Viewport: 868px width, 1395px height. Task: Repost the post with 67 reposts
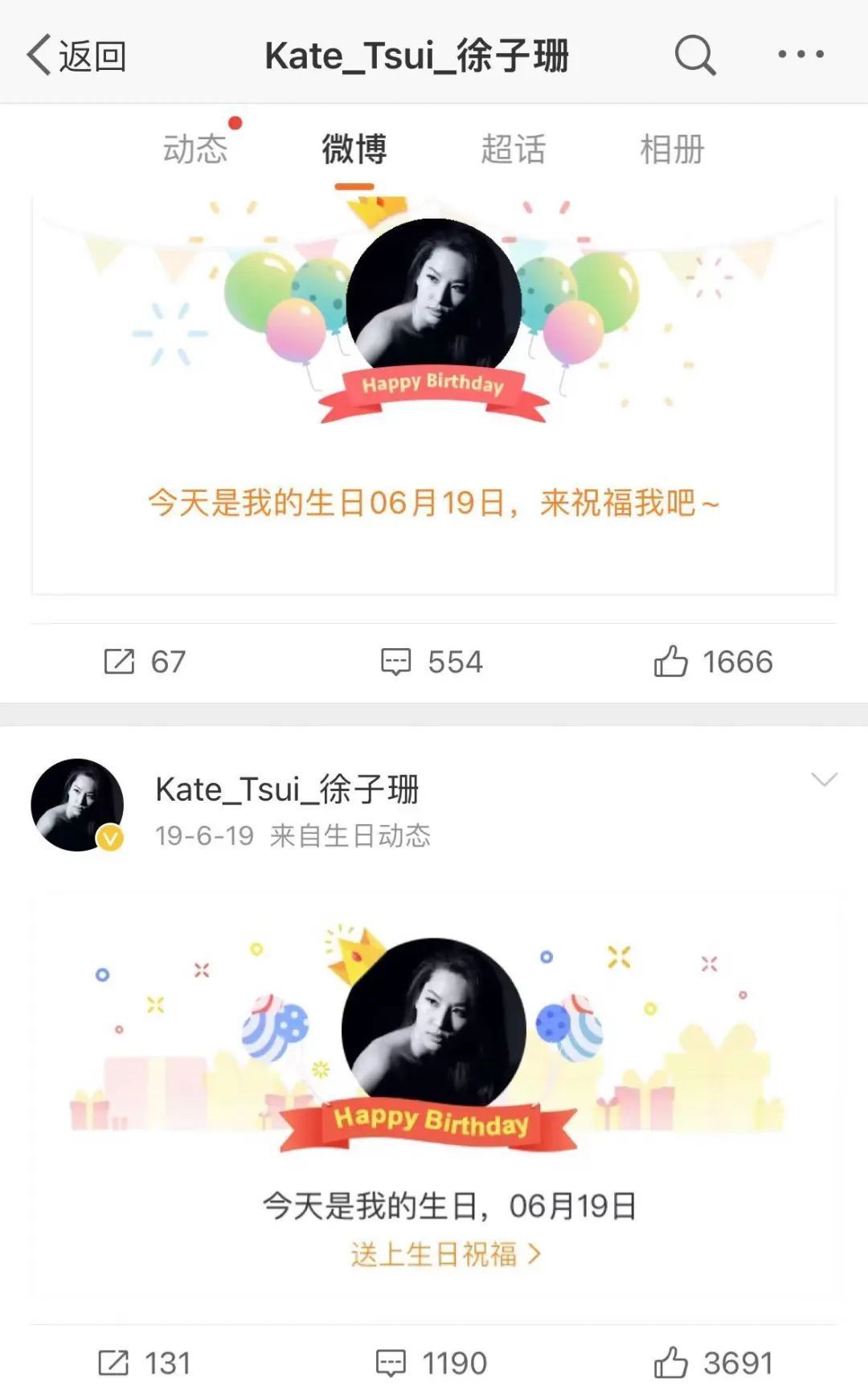pyautogui.click(x=145, y=662)
